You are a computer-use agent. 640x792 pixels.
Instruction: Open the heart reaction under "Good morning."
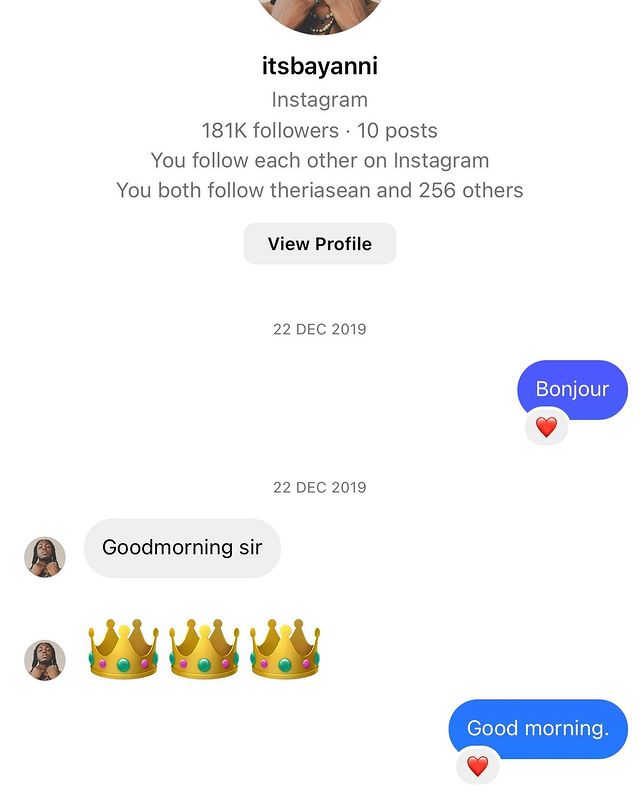click(477, 766)
